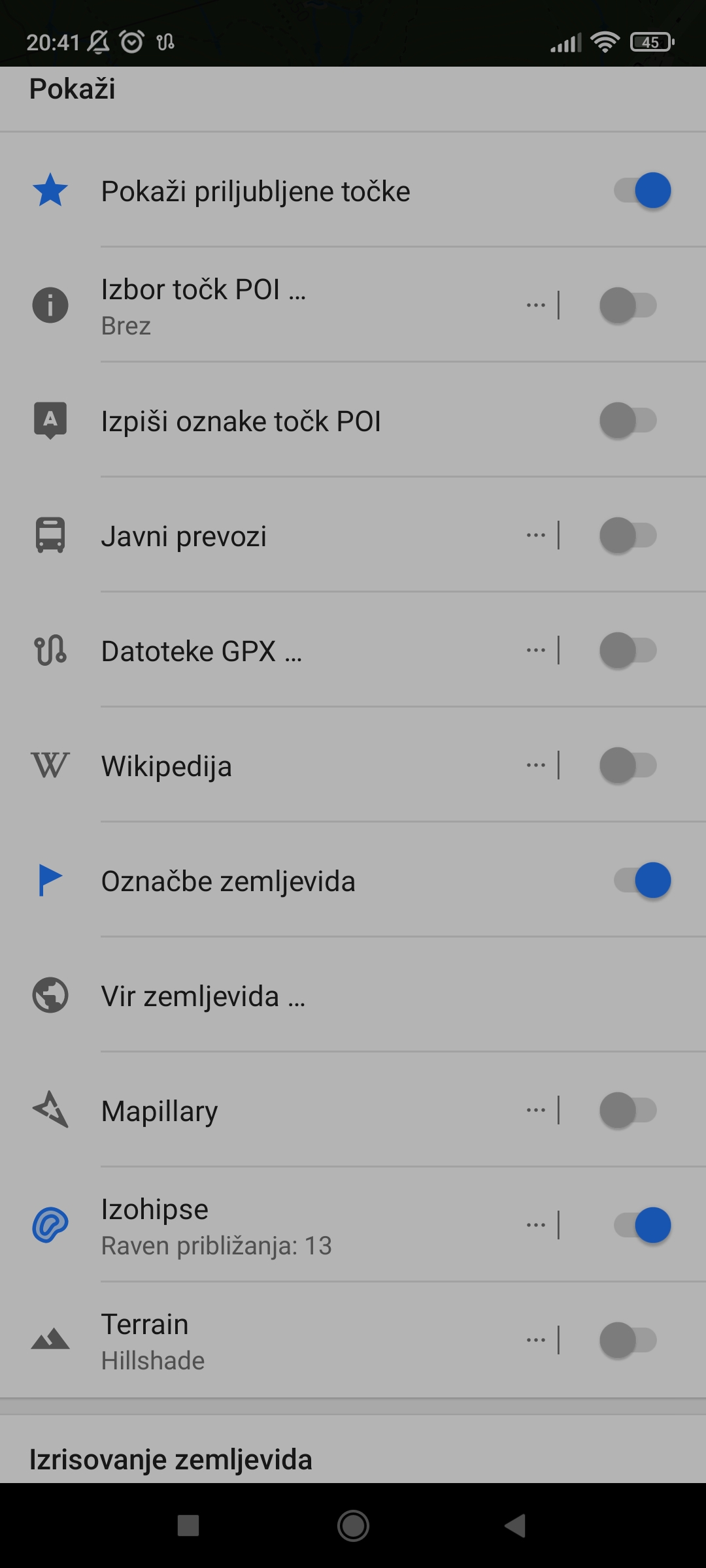Open more options for Izbor točk POI

pyautogui.click(x=536, y=305)
